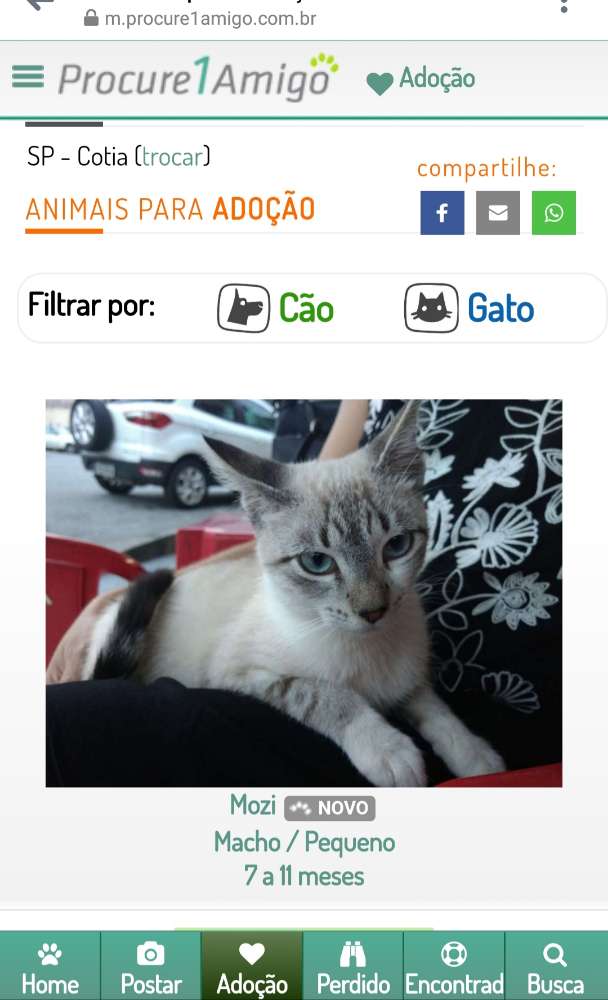The width and height of the screenshot is (608, 1000).
Task: Open the Postar tab
Action: 151,967
